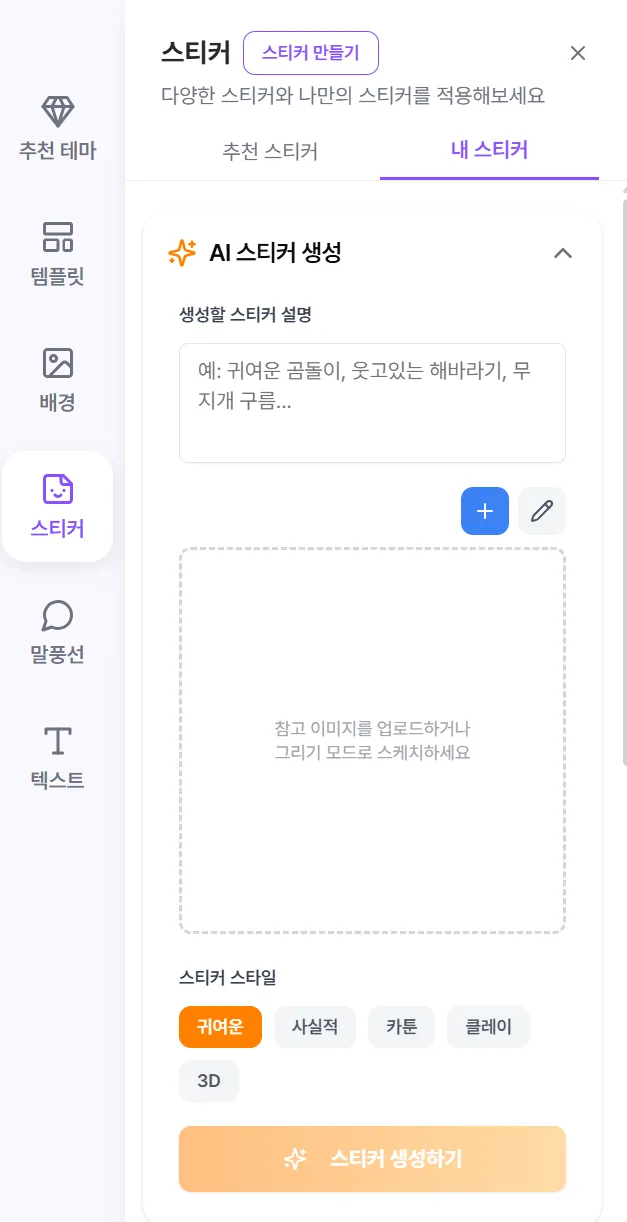
Task: Open drawing mode with the pencil icon
Action: coord(542,511)
